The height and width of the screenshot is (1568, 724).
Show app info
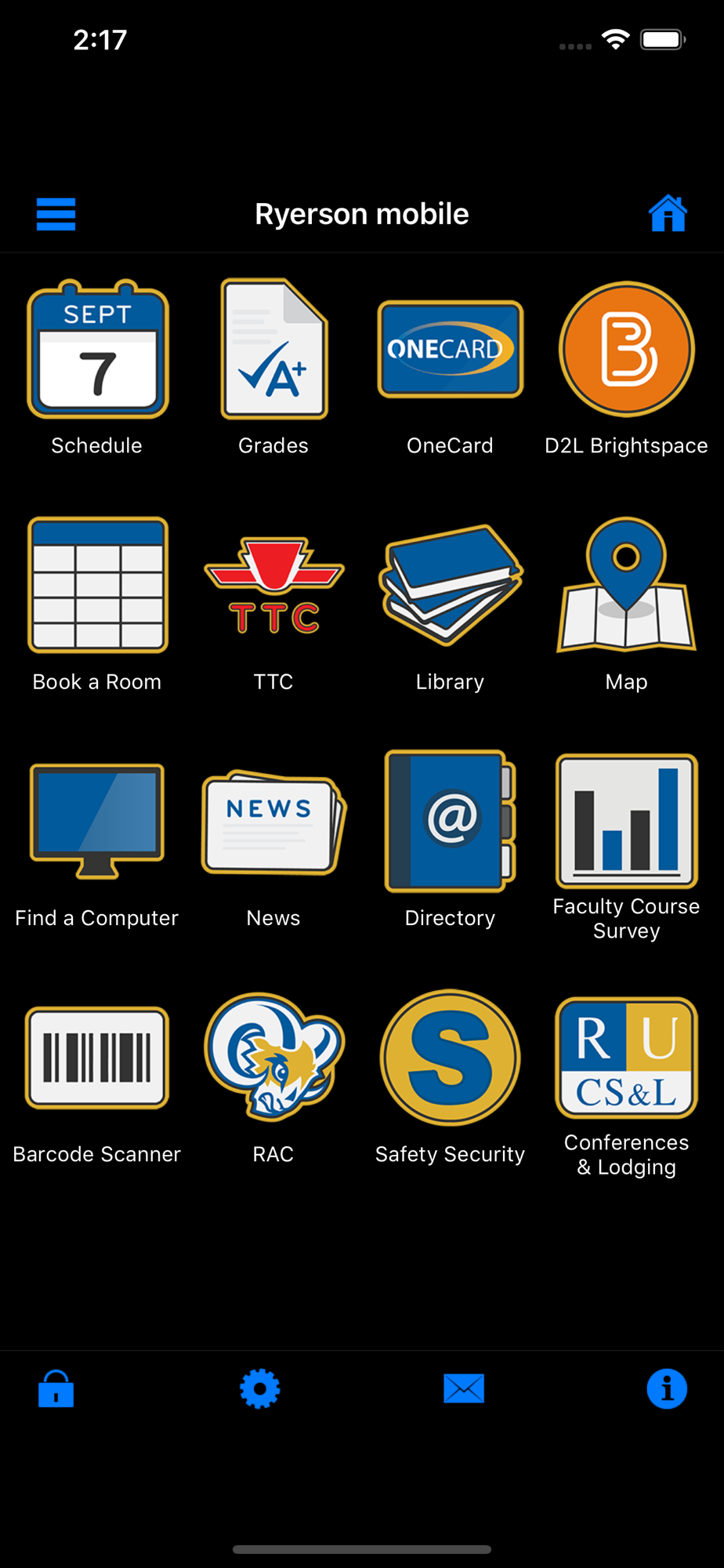[667, 1389]
